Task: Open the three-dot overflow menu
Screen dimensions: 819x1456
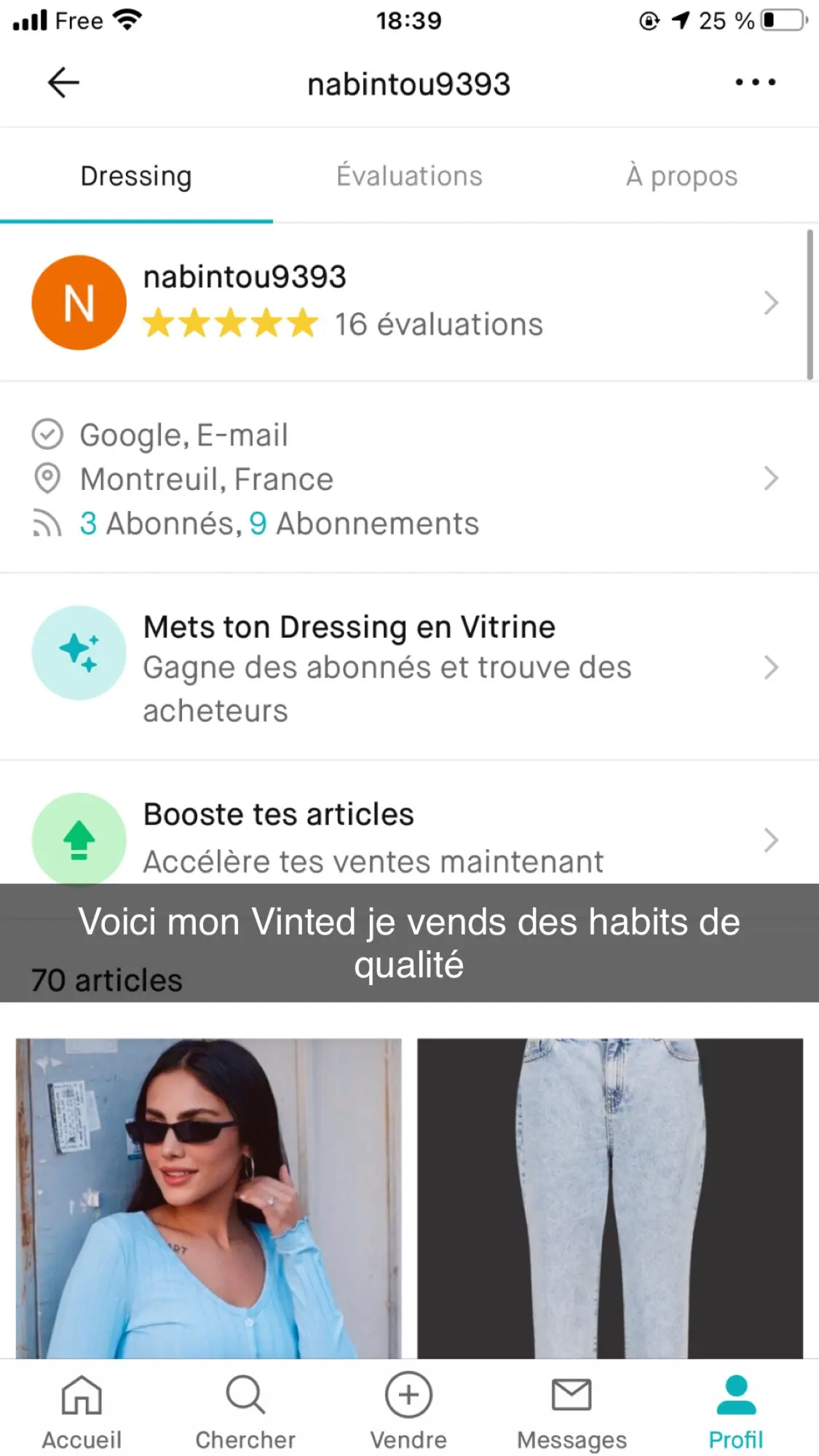Action: pyautogui.click(x=755, y=82)
